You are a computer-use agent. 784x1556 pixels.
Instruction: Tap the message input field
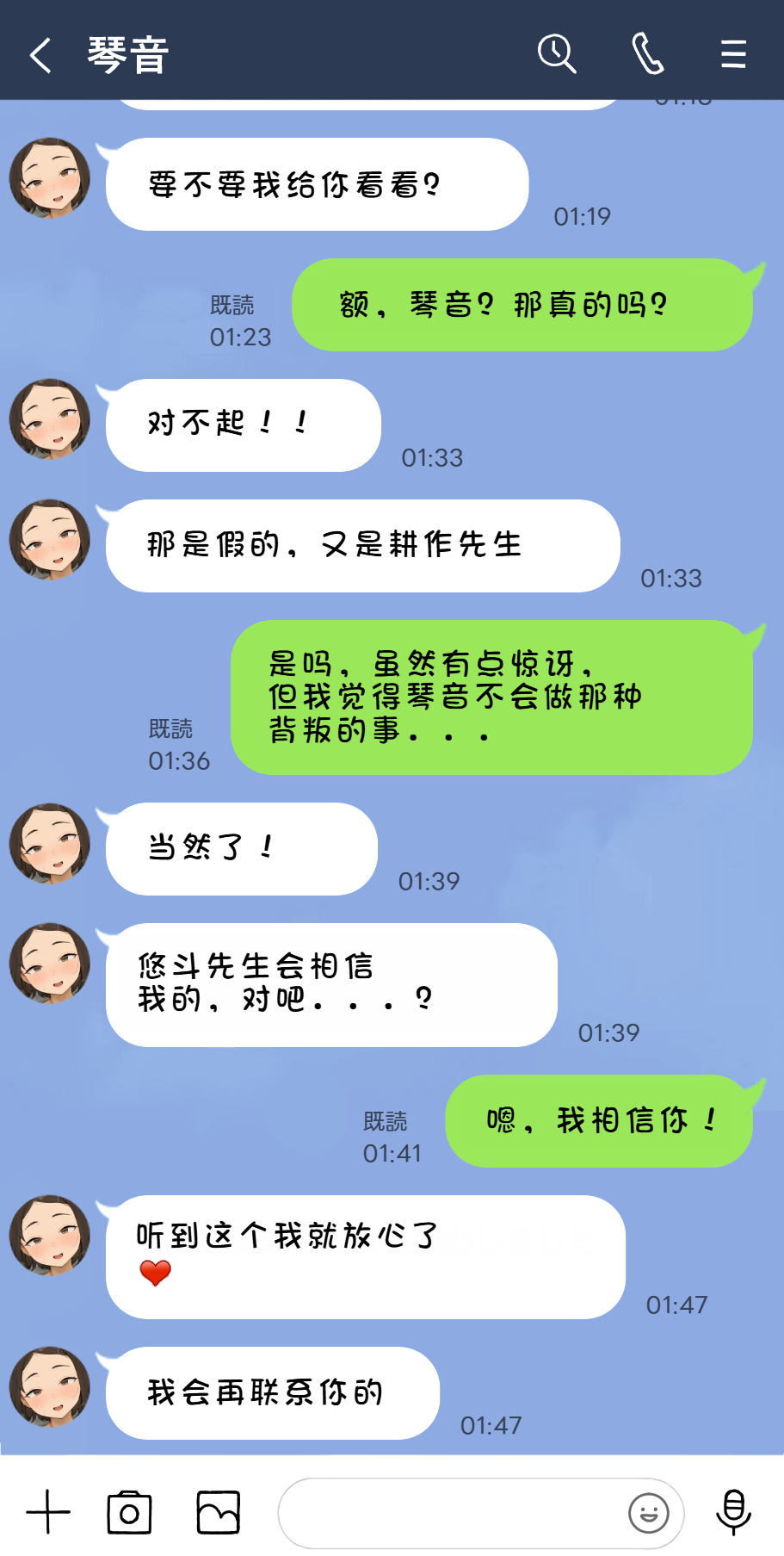(456, 1513)
